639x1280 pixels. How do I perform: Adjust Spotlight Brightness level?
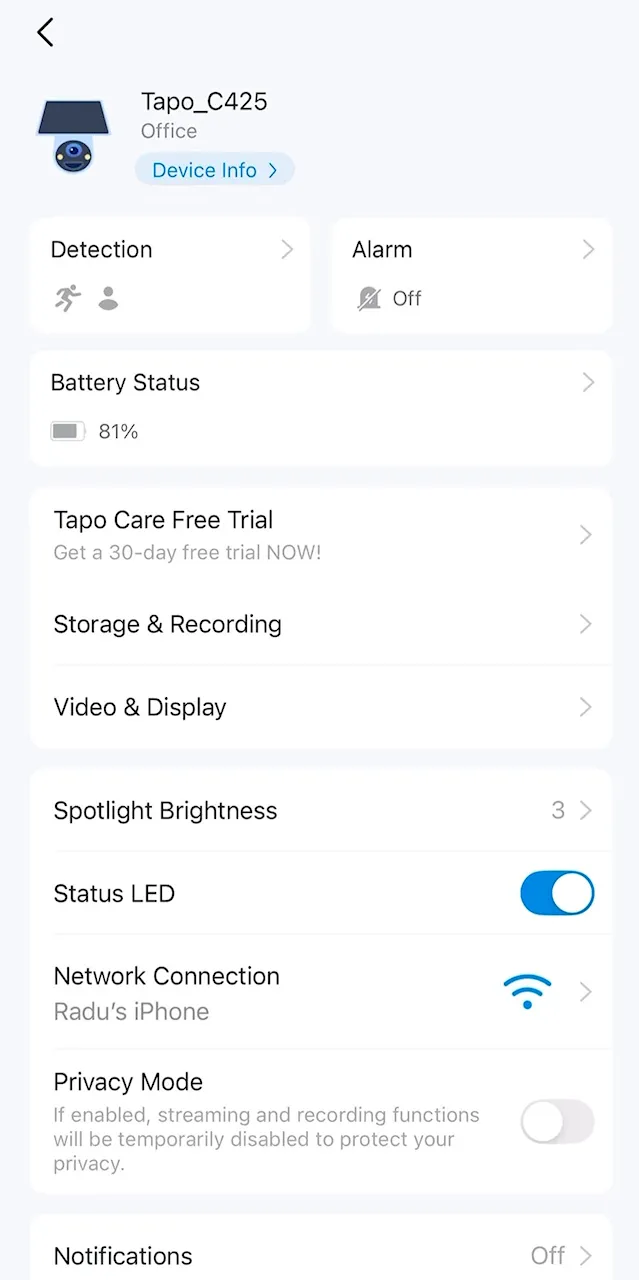click(321, 810)
